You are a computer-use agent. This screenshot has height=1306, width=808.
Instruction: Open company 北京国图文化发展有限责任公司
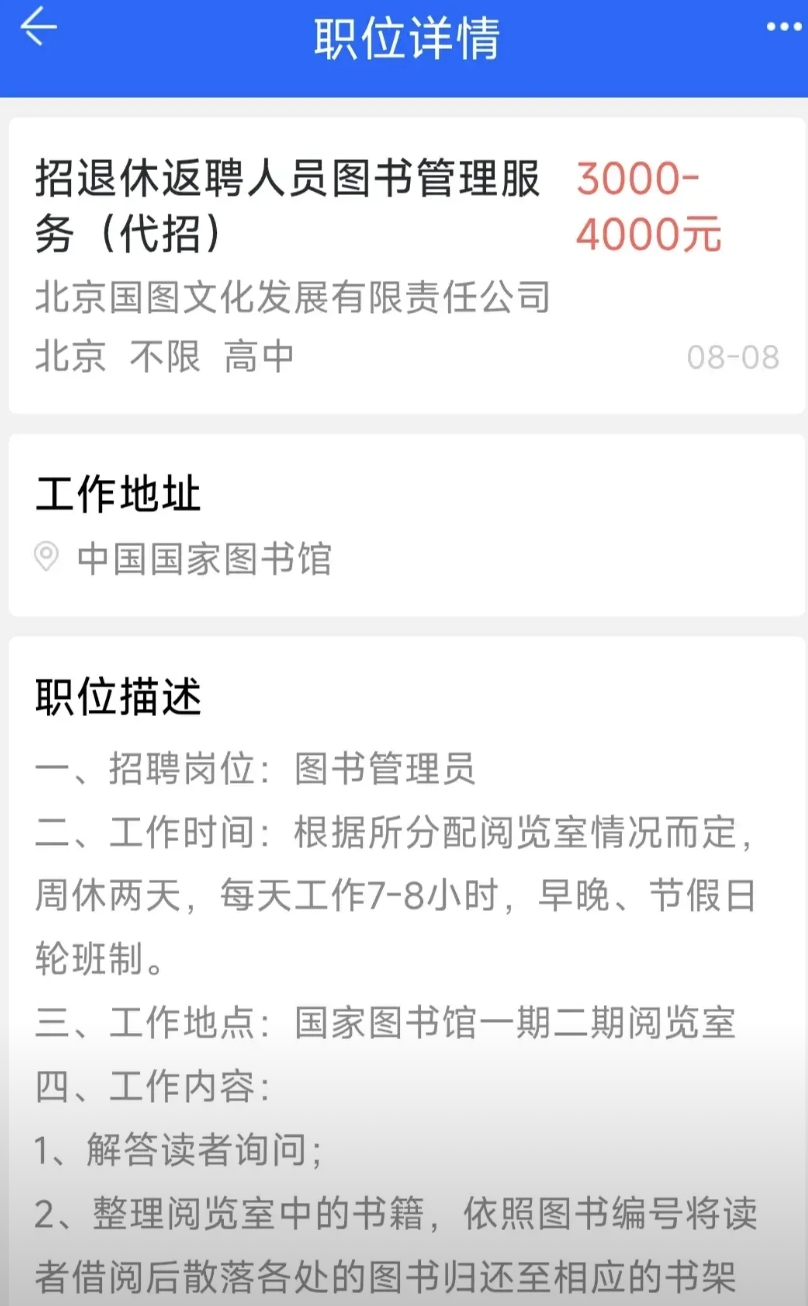(293, 297)
